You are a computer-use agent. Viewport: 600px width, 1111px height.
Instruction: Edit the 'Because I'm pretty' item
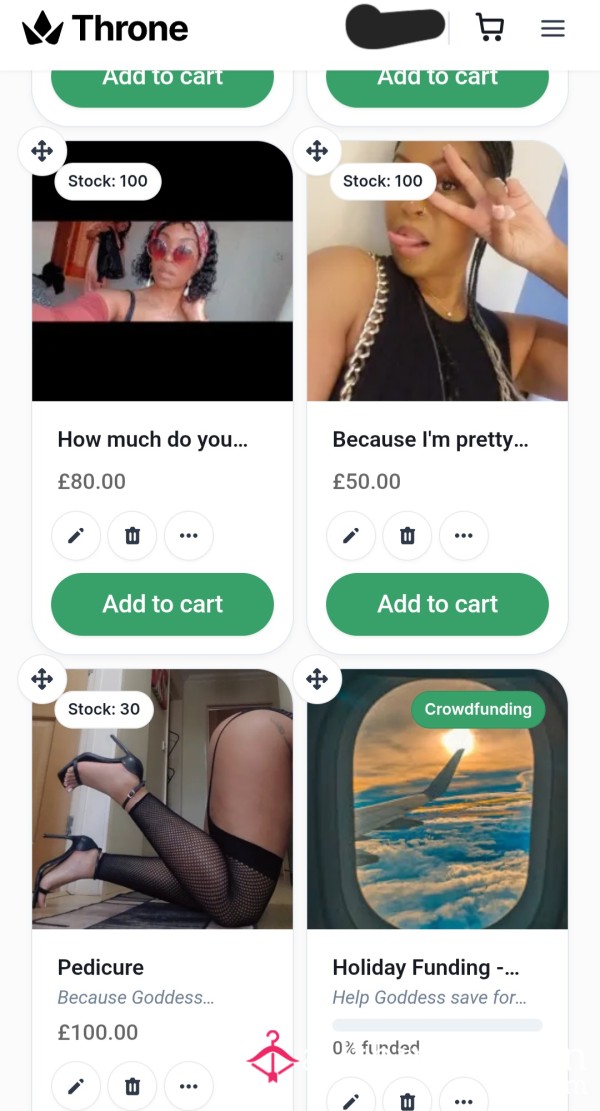point(351,536)
